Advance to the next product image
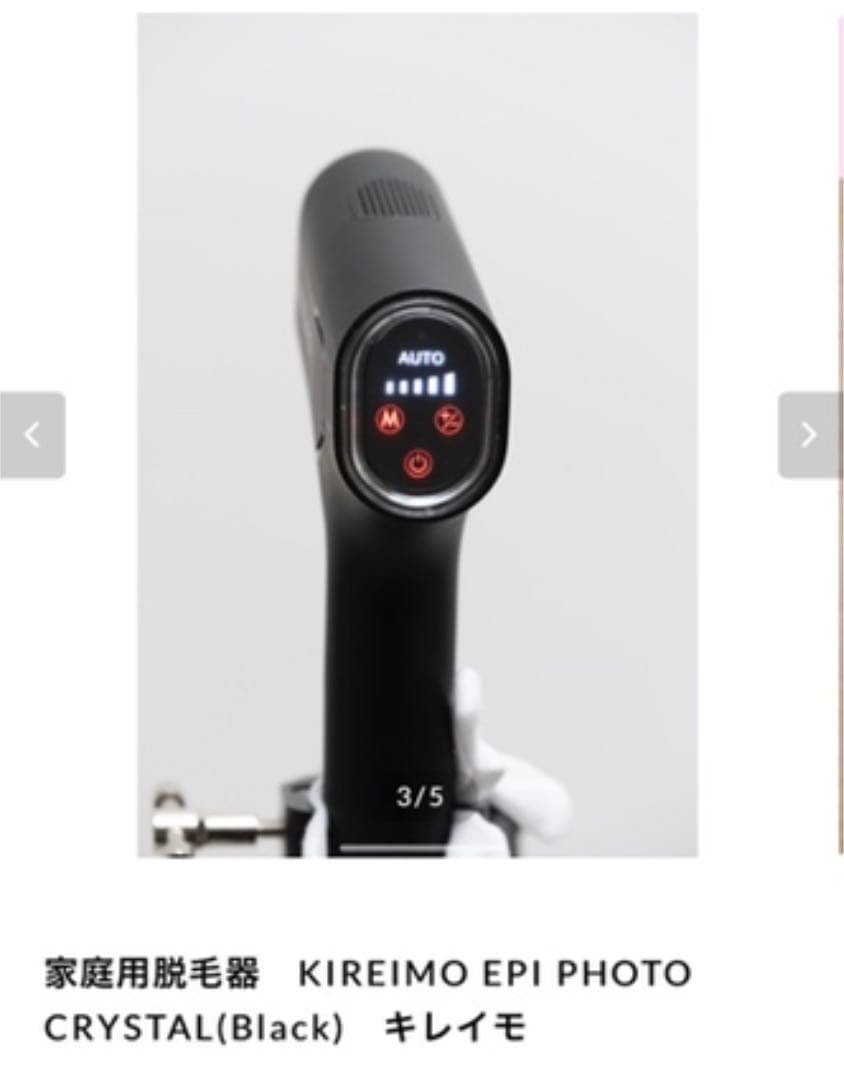The width and height of the screenshot is (844, 1080). click(x=809, y=435)
